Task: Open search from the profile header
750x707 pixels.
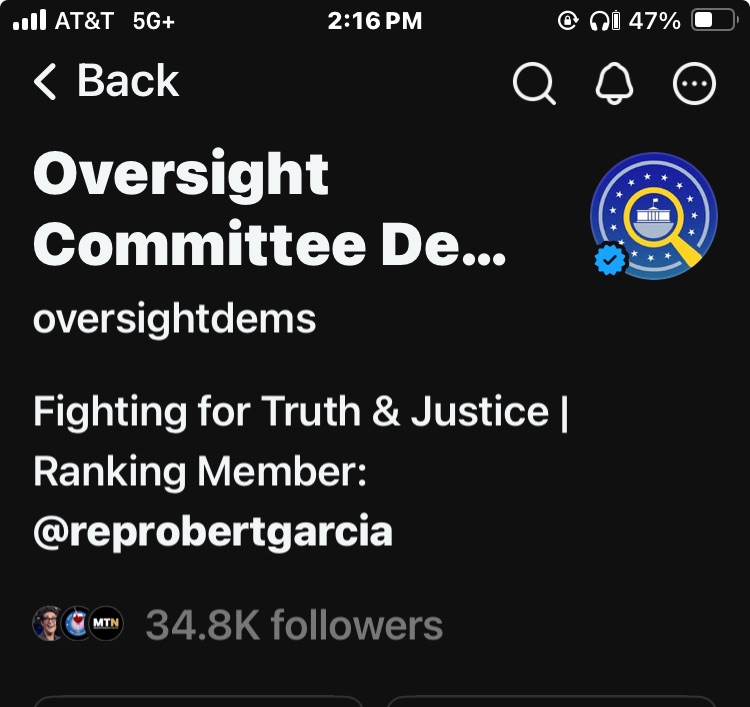Action: (x=534, y=84)
